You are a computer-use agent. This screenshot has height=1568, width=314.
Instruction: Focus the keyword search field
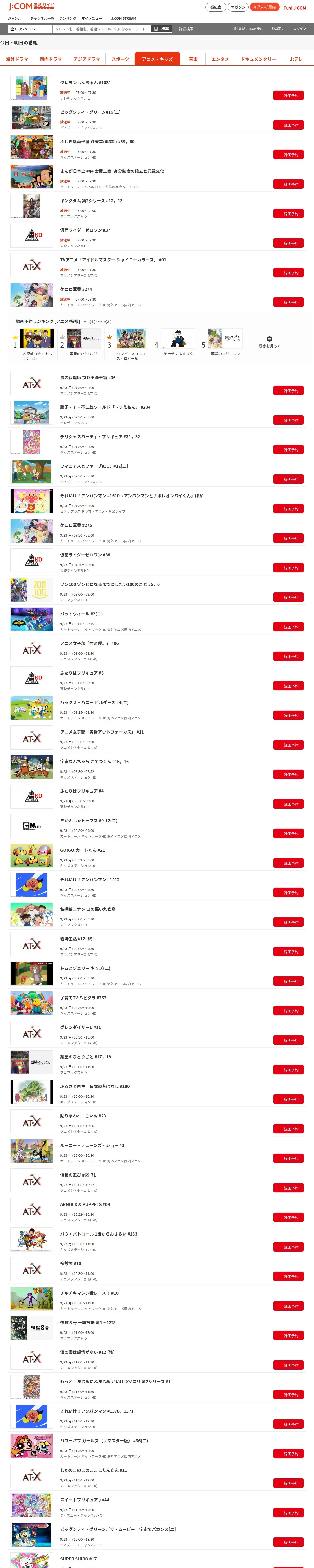(101, 28)
